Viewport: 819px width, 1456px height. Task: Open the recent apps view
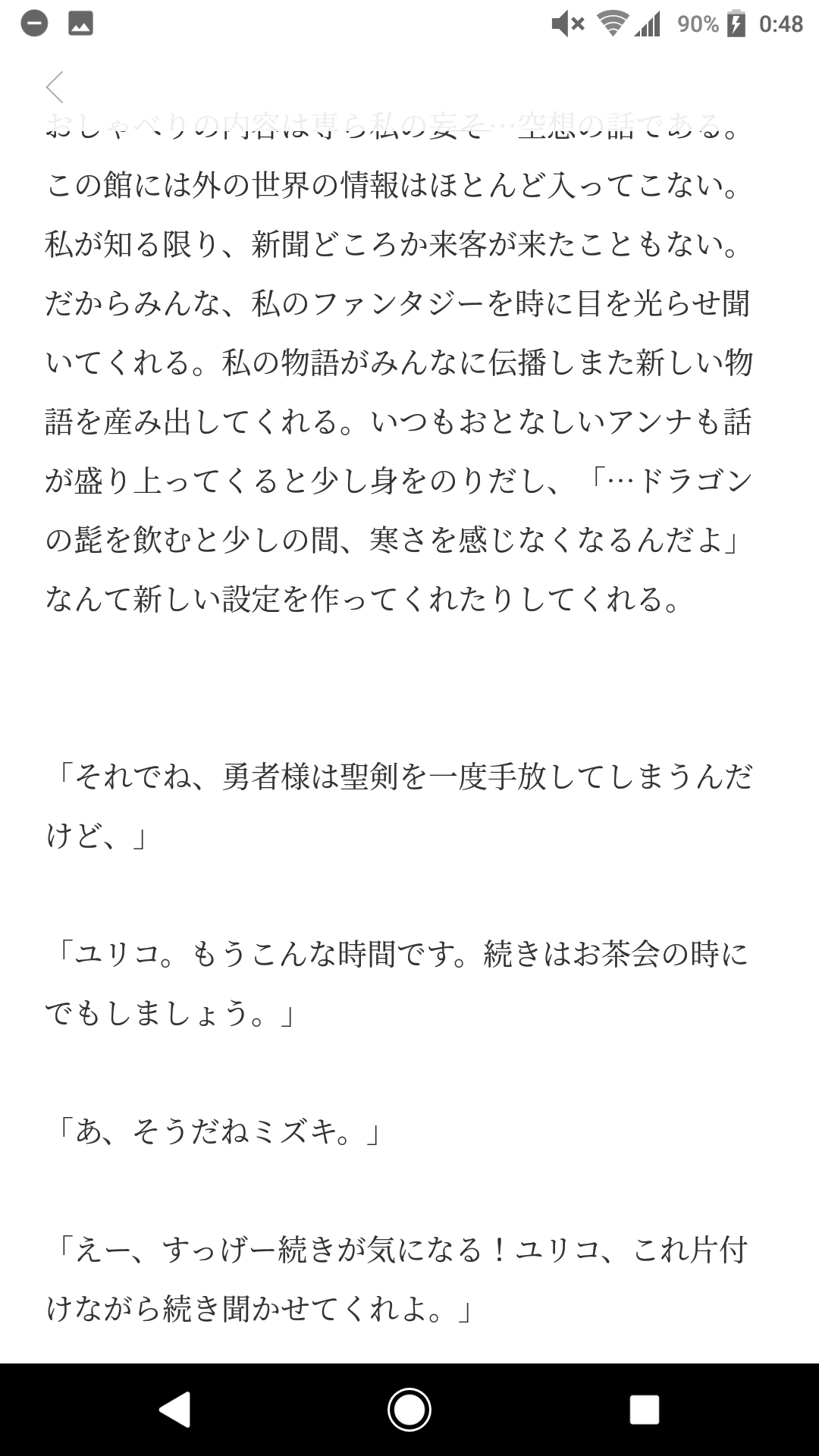(644, 1410)
